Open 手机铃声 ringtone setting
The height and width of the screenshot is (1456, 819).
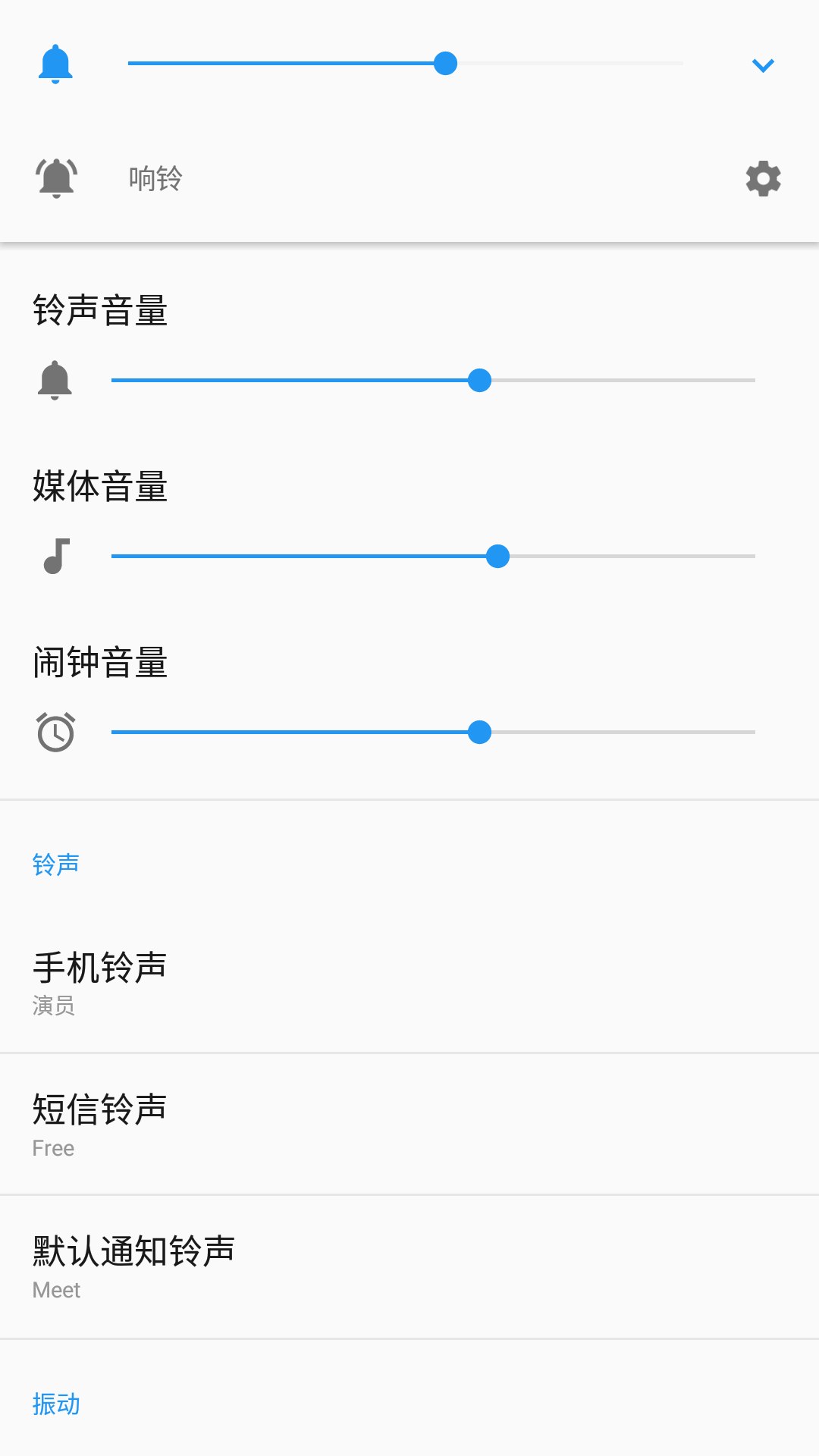(409, 982)
